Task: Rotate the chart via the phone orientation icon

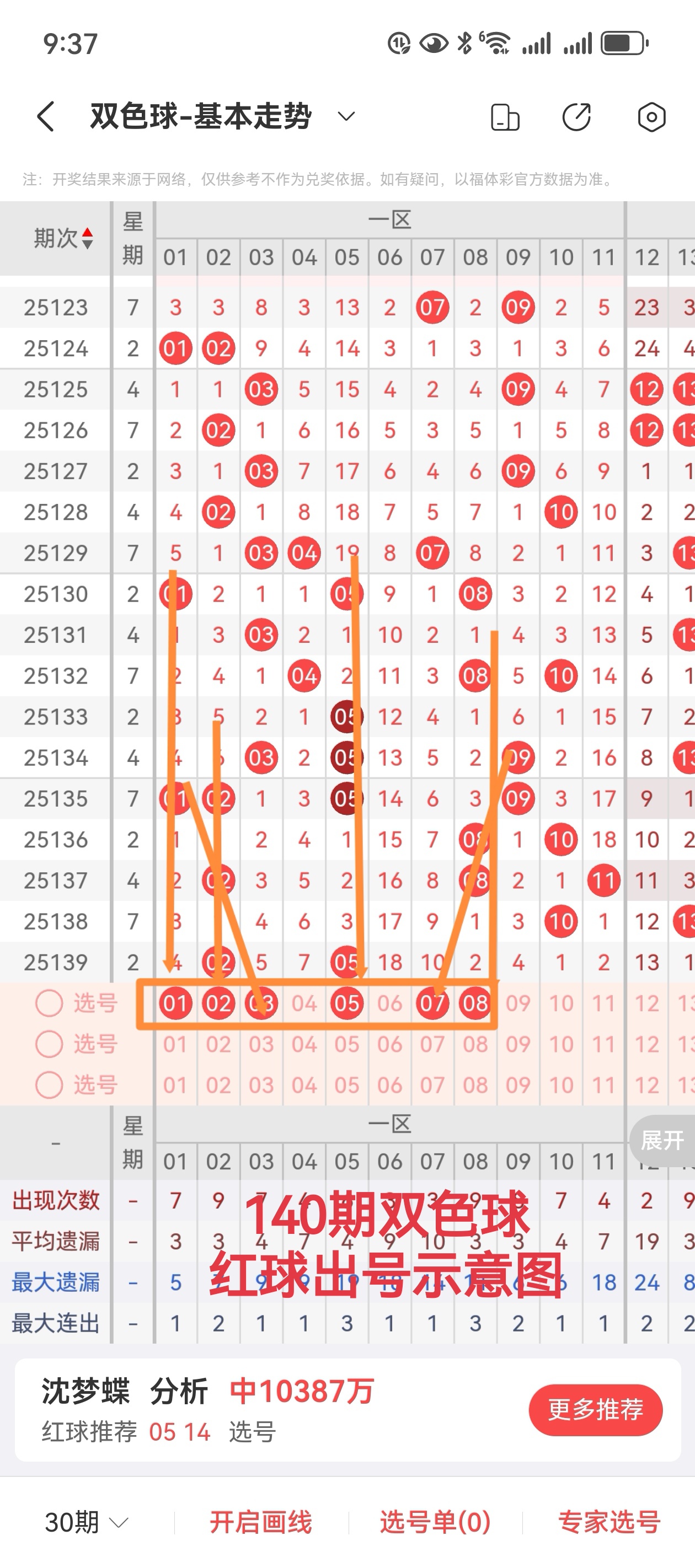Action: (x=505, y=117)
